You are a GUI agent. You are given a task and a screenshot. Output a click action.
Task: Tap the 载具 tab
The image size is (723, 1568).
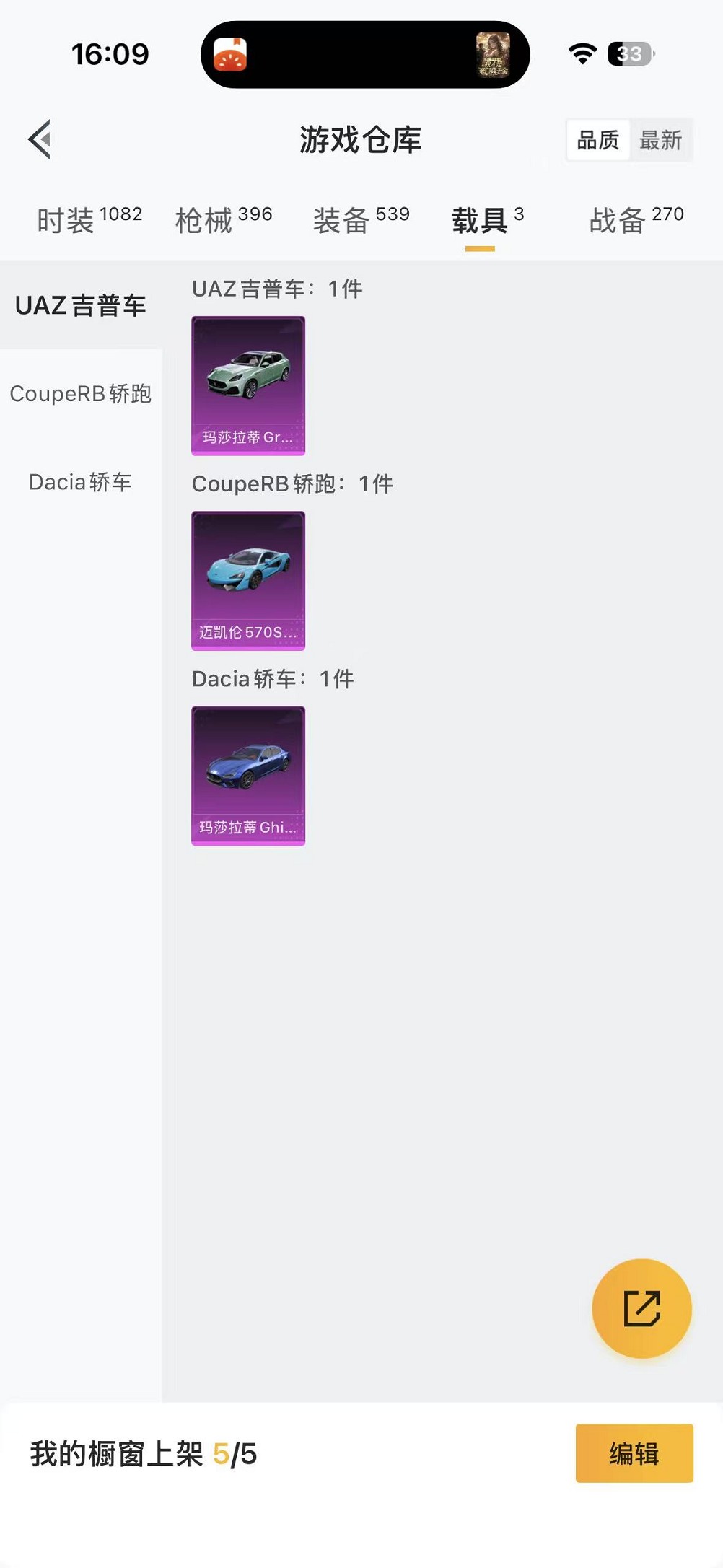pos(486,219)
